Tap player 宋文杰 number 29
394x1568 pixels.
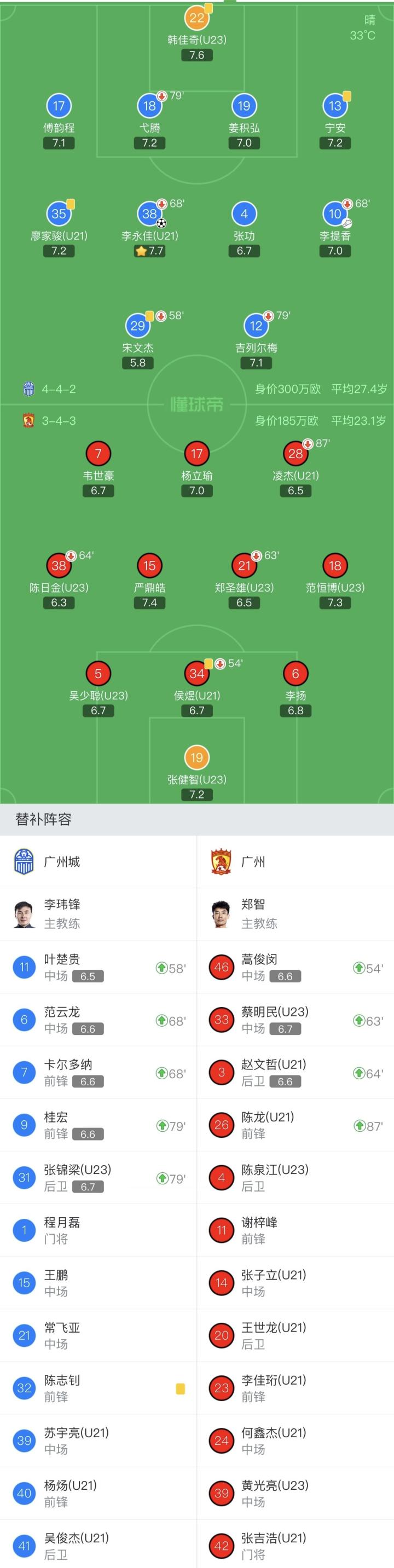tap(137, 326)
